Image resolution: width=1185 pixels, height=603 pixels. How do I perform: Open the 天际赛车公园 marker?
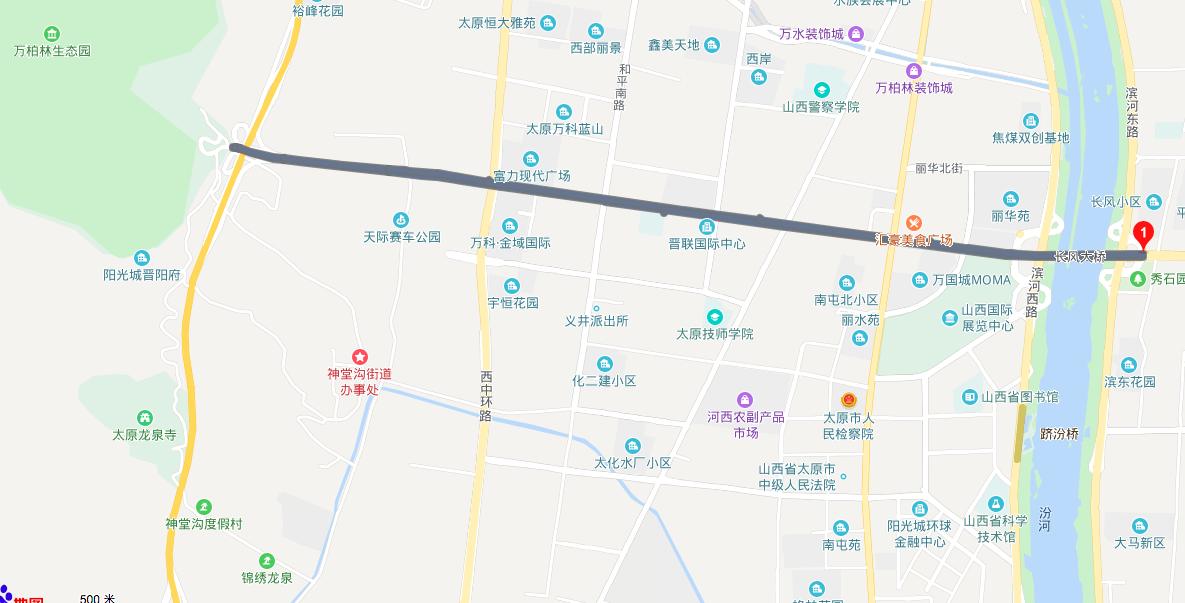pos(401,220)
